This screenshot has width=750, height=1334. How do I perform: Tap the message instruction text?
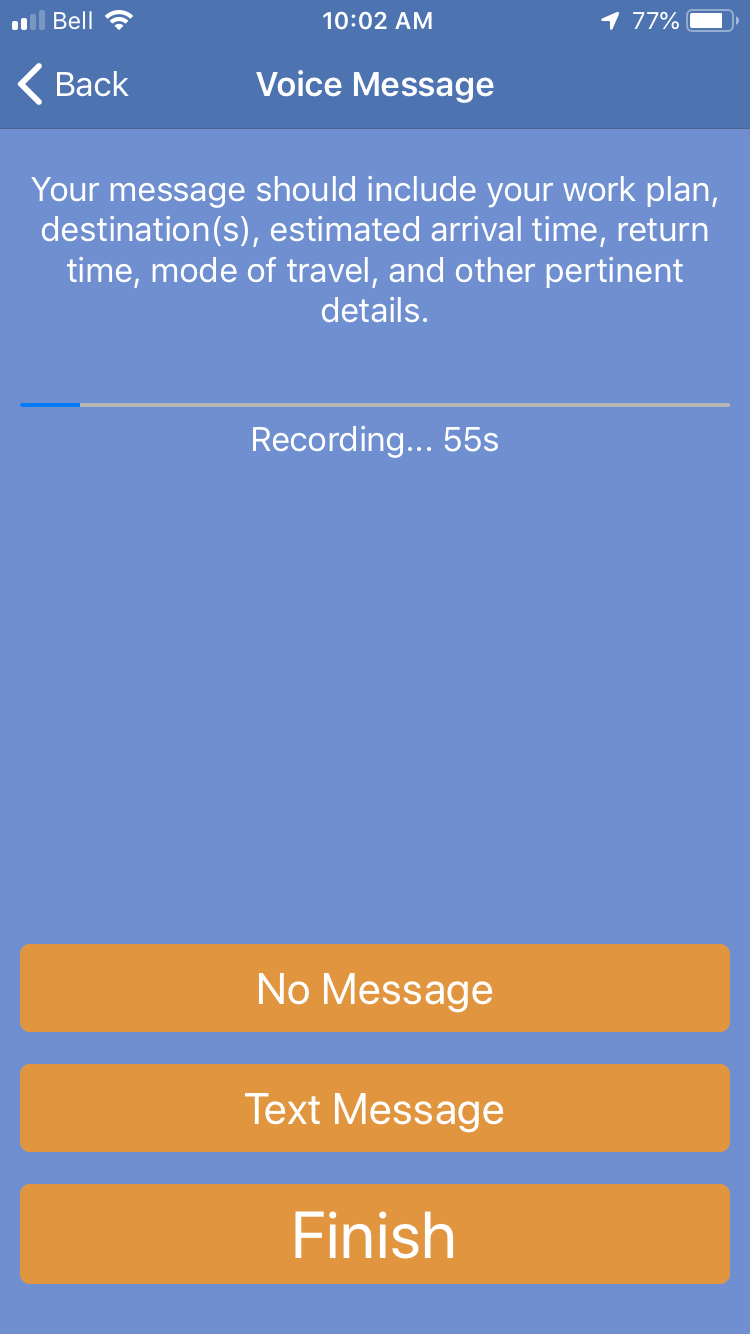(x=374, y=250)
